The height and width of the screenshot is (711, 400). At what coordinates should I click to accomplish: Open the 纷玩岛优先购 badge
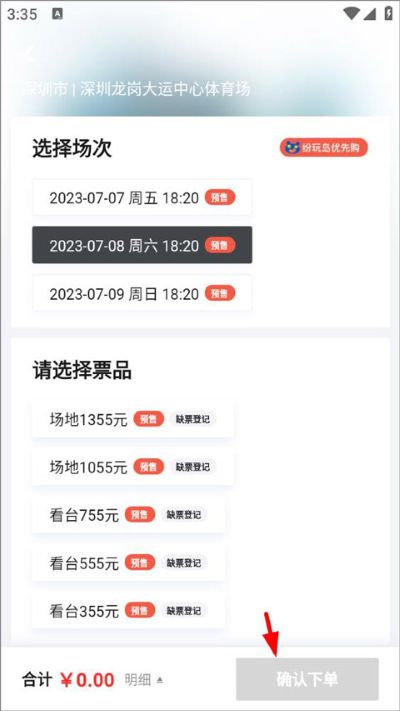pos(323,147)
